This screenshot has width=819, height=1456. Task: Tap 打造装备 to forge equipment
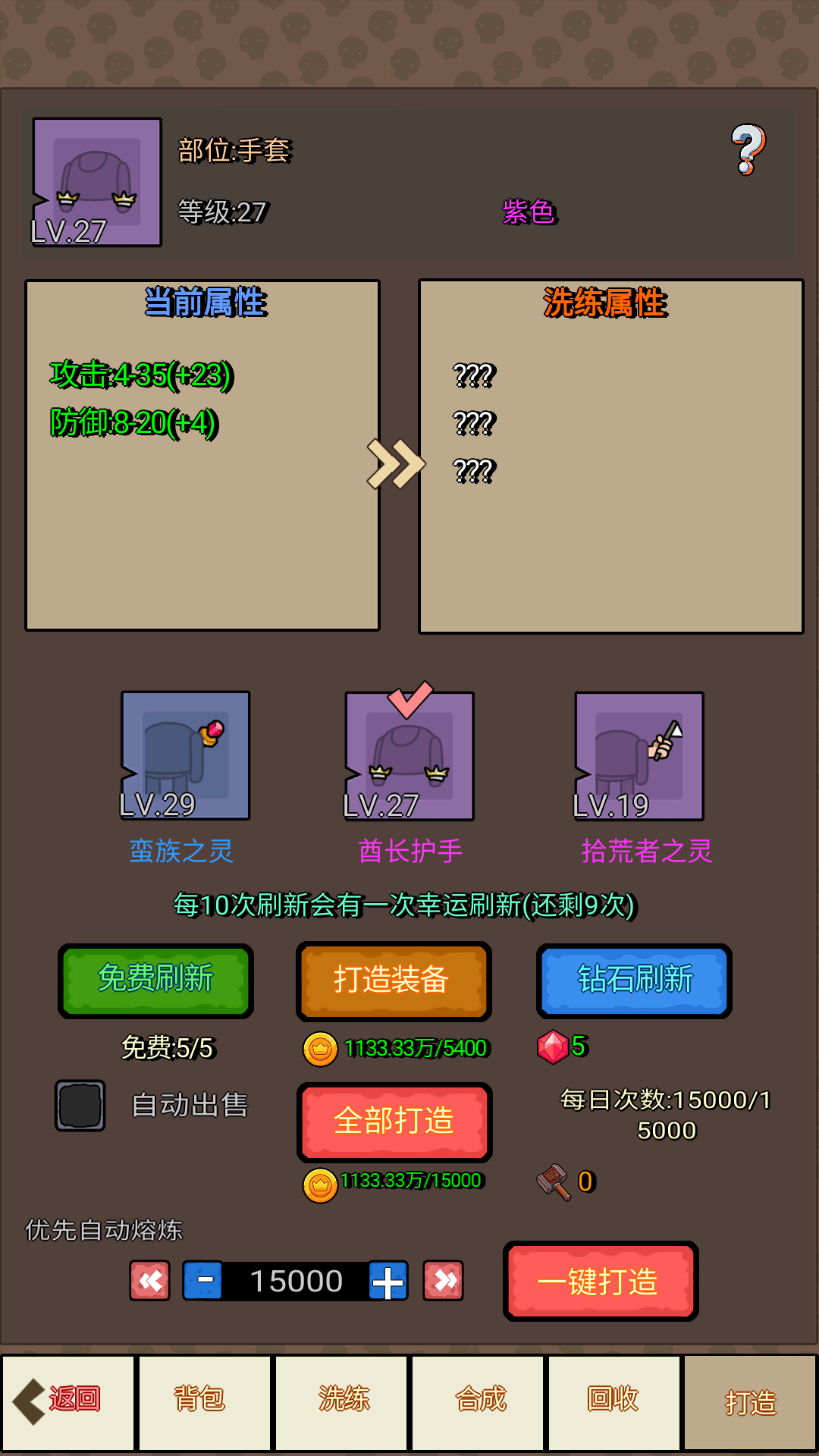click(394, 981)
